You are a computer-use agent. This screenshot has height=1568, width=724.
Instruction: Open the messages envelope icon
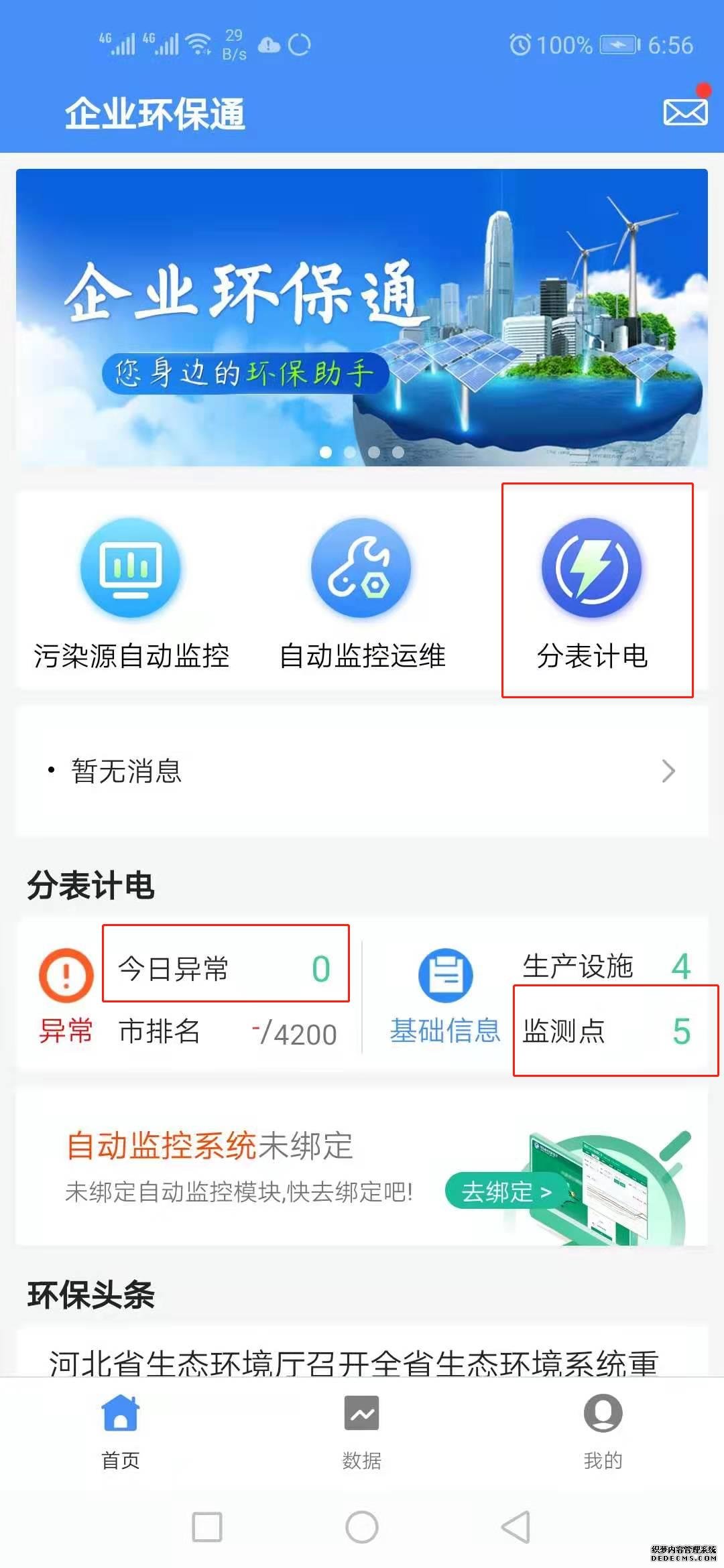point(685,111)
